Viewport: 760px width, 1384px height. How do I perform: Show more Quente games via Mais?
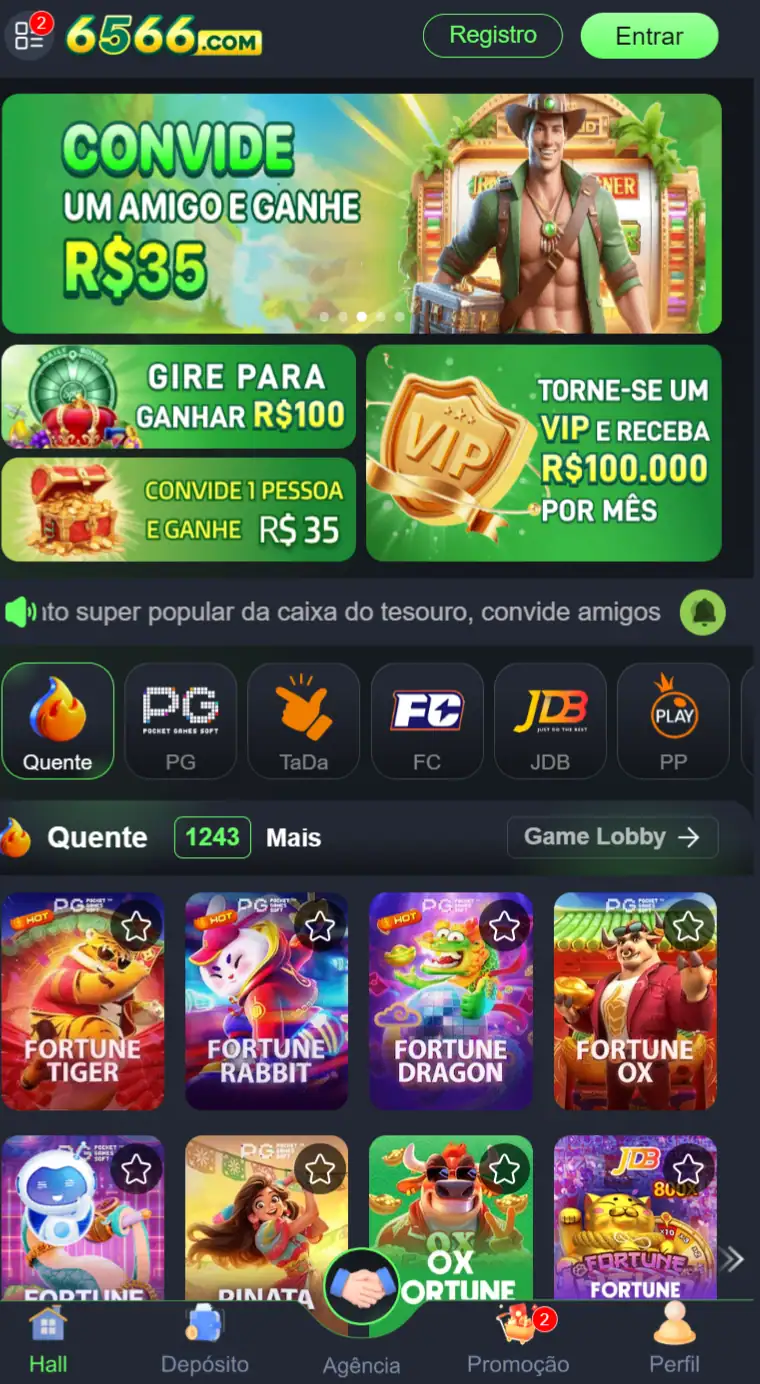[293, 838]
